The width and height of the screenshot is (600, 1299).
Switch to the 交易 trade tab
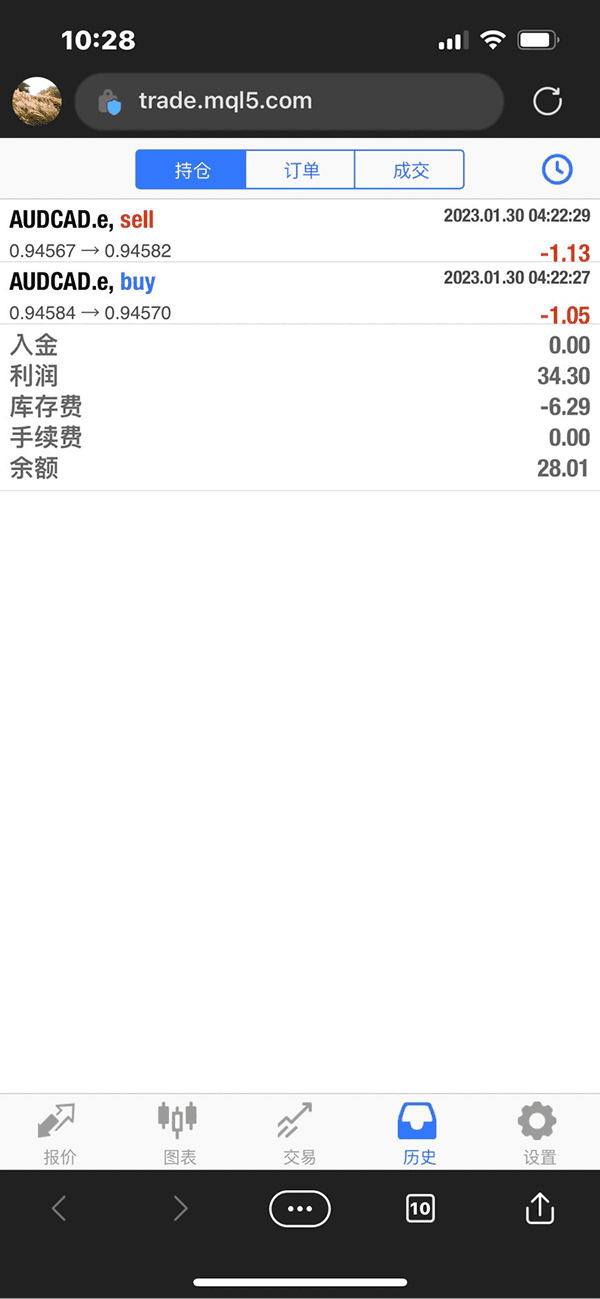click(299, 1134)
